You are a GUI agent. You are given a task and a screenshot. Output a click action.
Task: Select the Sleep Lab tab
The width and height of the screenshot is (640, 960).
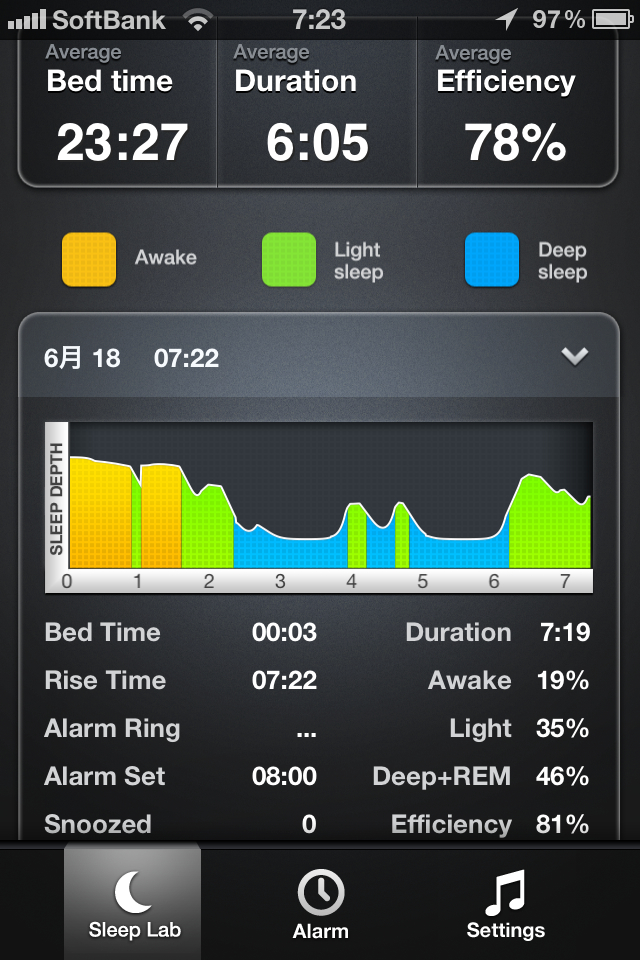pyautogui.click(x=134, y=903)
